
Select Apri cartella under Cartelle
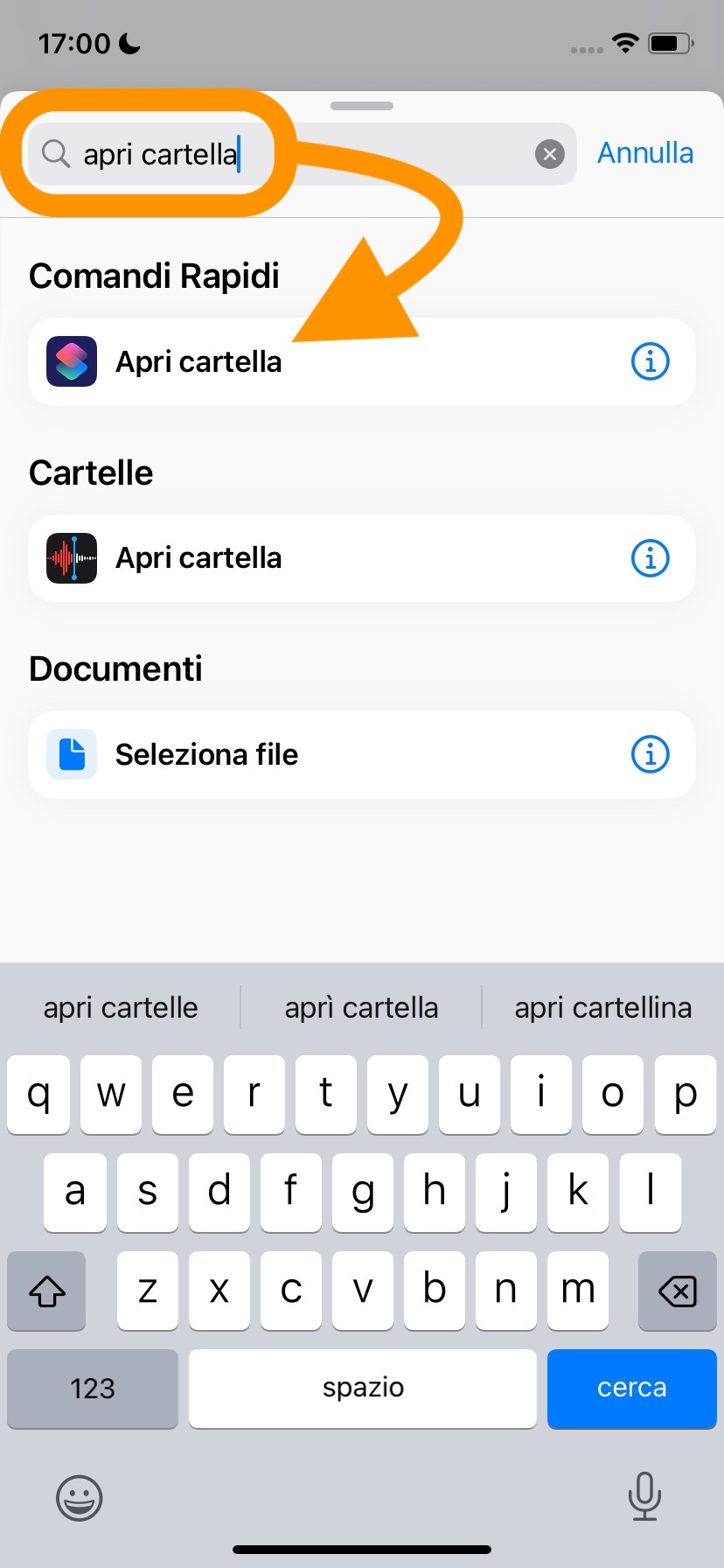(332, 558)
